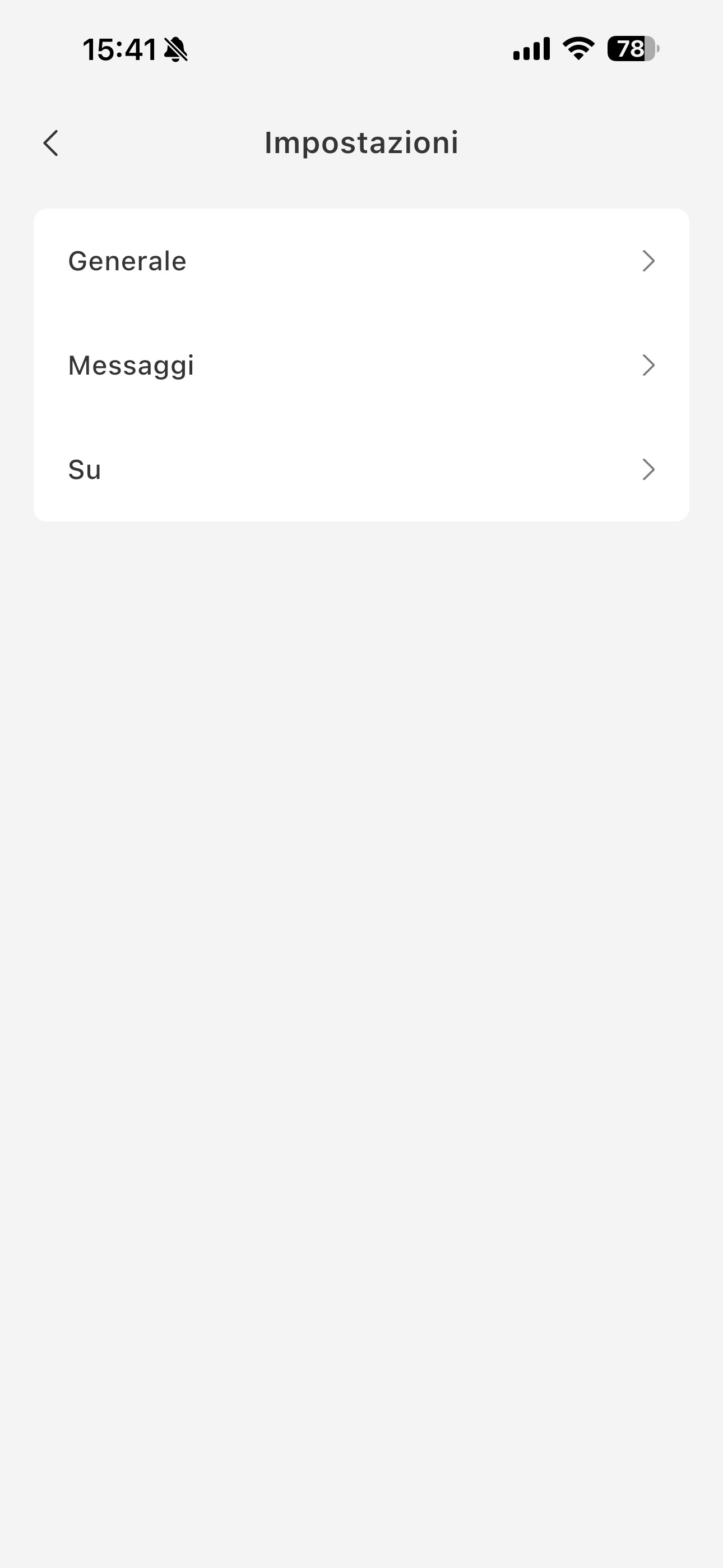Screen dimensions: 723x1568
Task: Open Messaggi settings
Action: point(361,365)
